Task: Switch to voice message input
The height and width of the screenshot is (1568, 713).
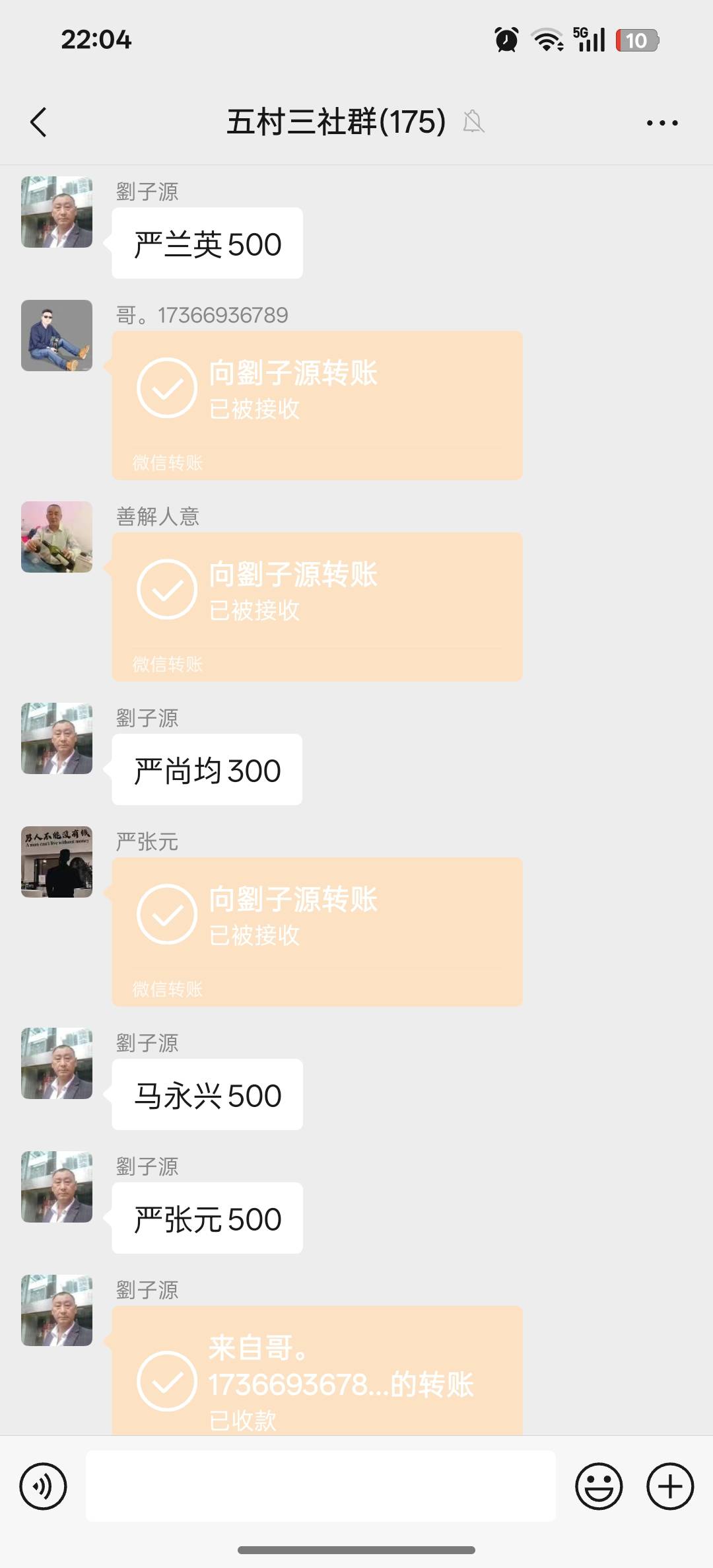Action: click(44, 1486)
